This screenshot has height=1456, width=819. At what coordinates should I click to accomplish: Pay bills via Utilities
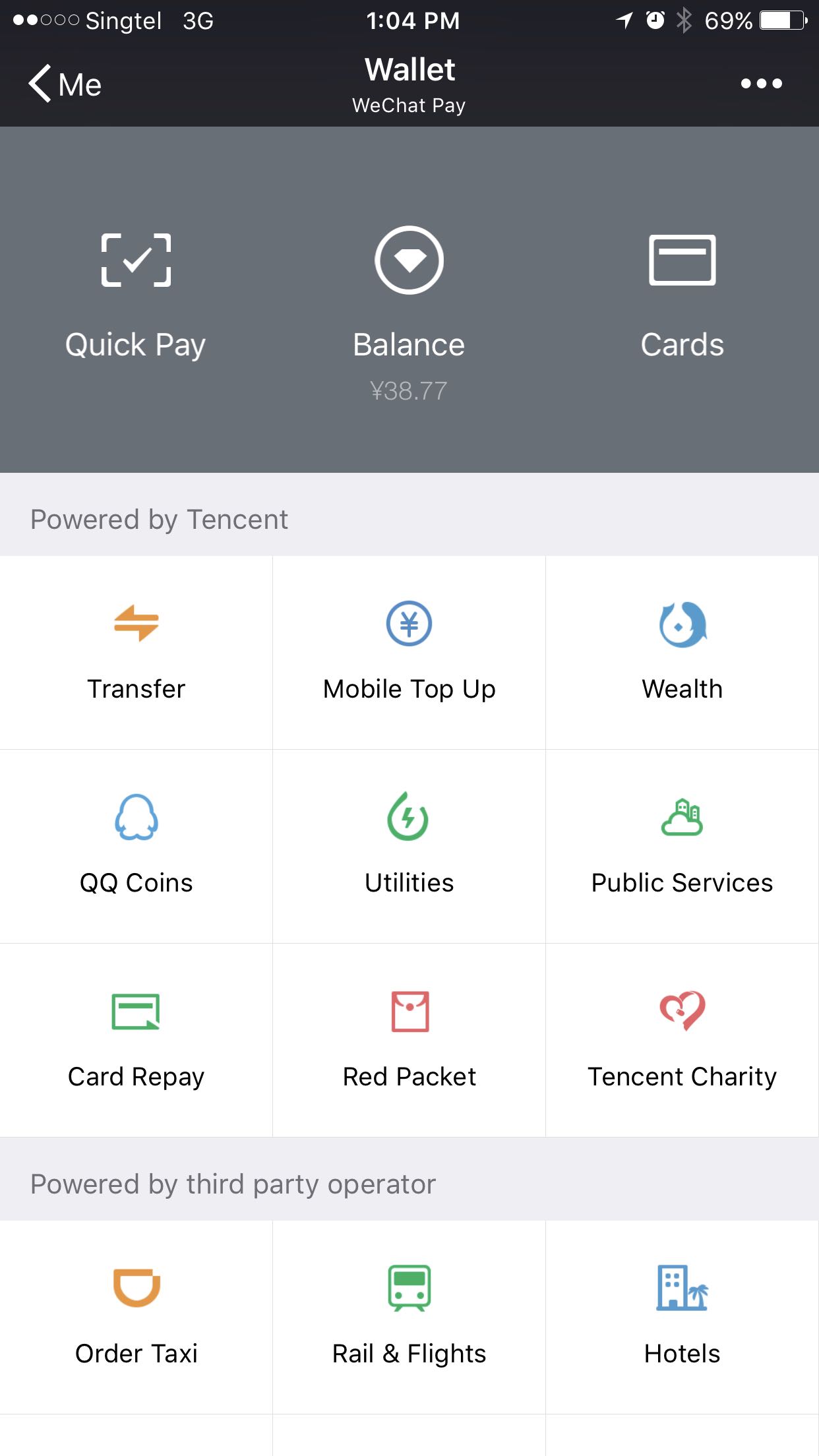(409, 846)
